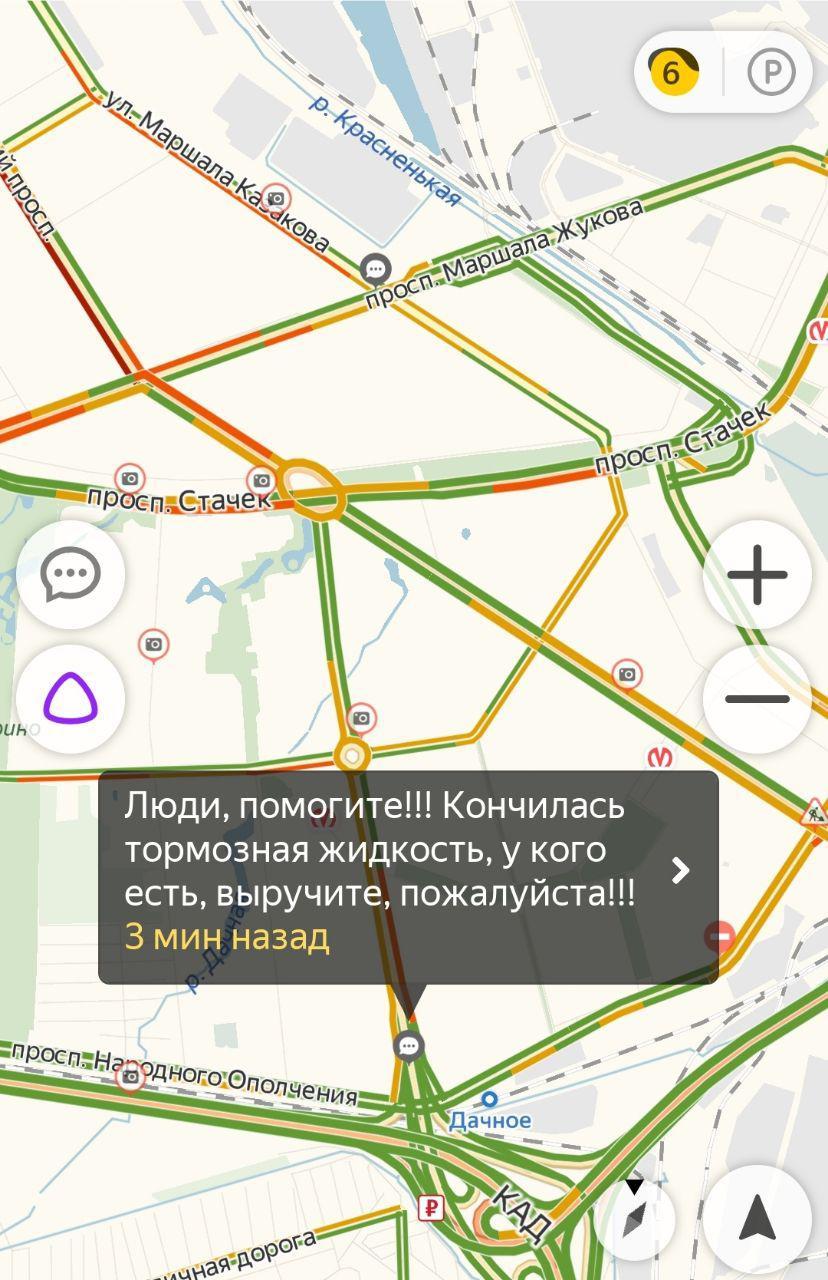The height and width of the screenshot is (1280, 828).
Task: Zoom in the map
Action: (757, 575)
